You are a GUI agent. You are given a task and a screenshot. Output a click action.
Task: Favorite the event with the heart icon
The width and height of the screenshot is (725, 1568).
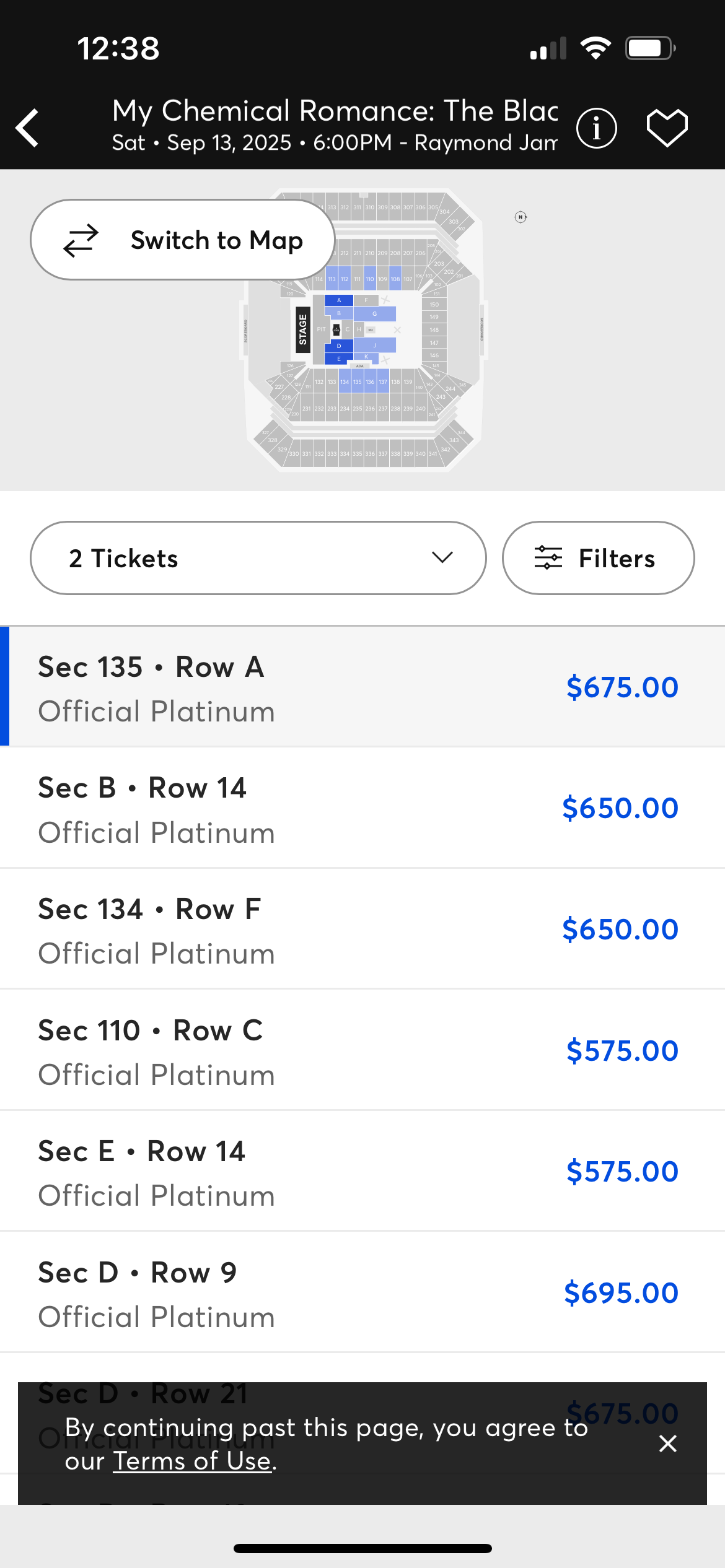coord(667,127)
